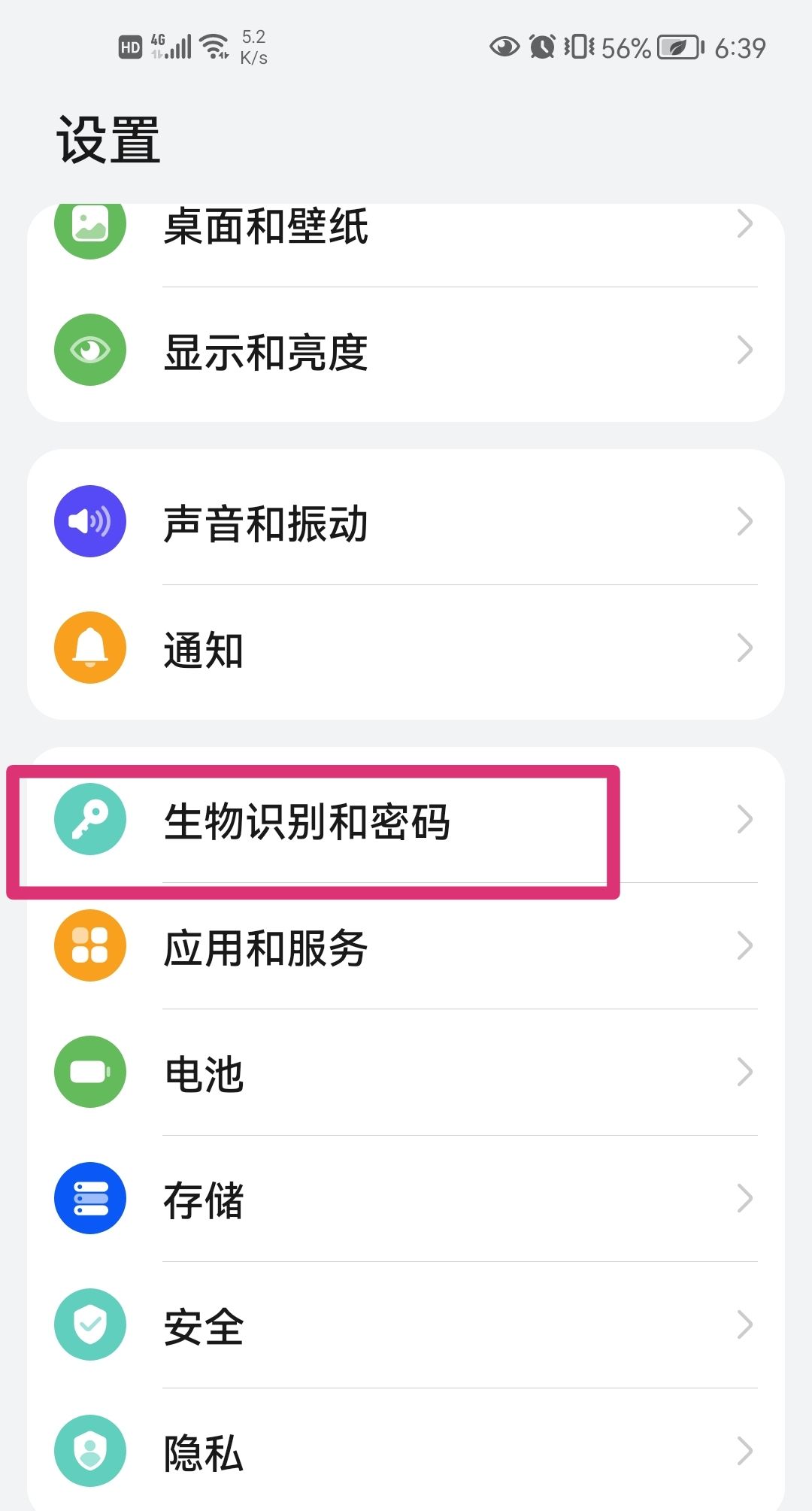Select the shield icon beside 安全
Screen dimensions: 812x1511
(x=89, y=1325)
